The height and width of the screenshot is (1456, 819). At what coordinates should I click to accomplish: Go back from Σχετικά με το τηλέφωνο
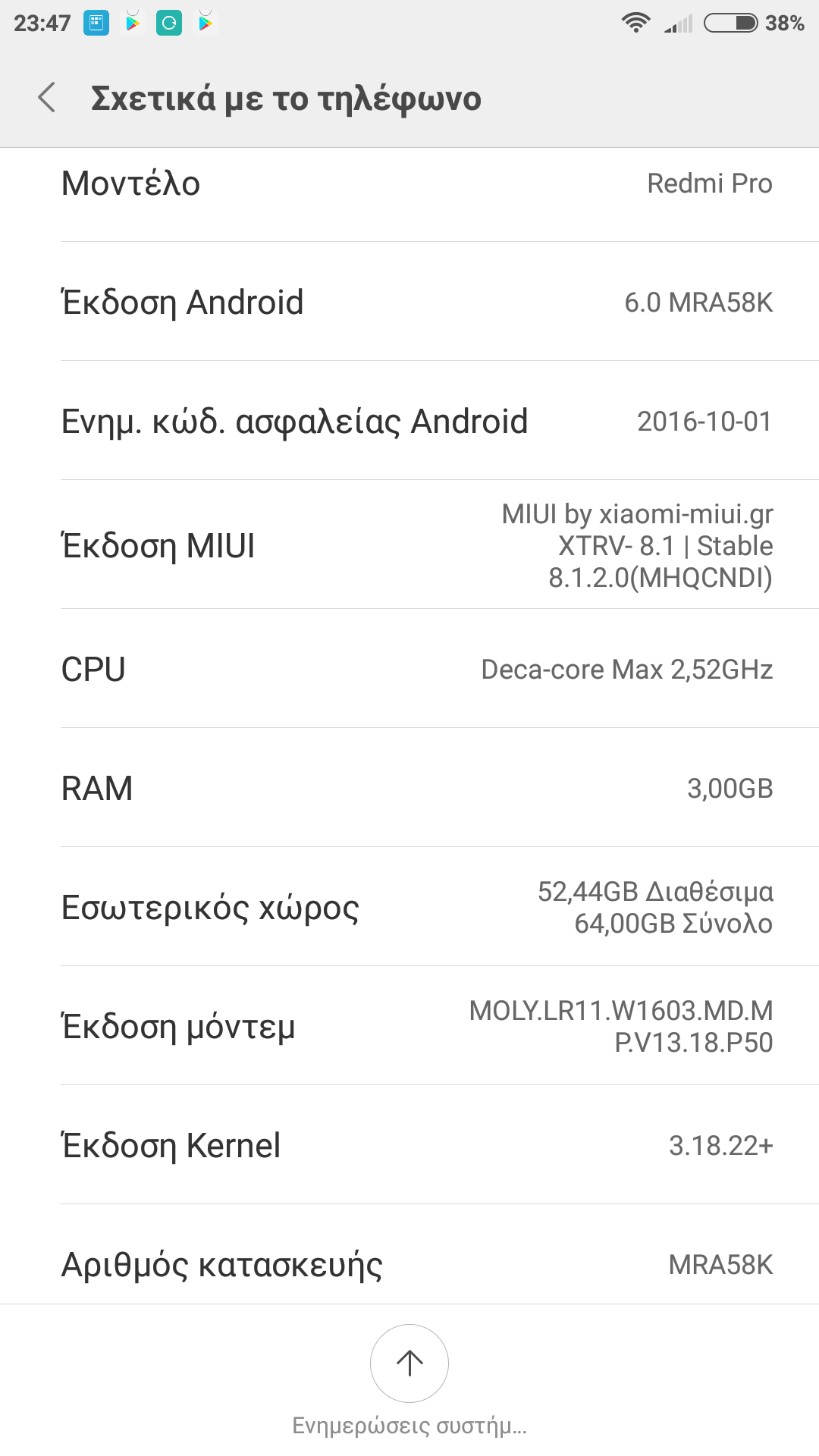point(47,98)
